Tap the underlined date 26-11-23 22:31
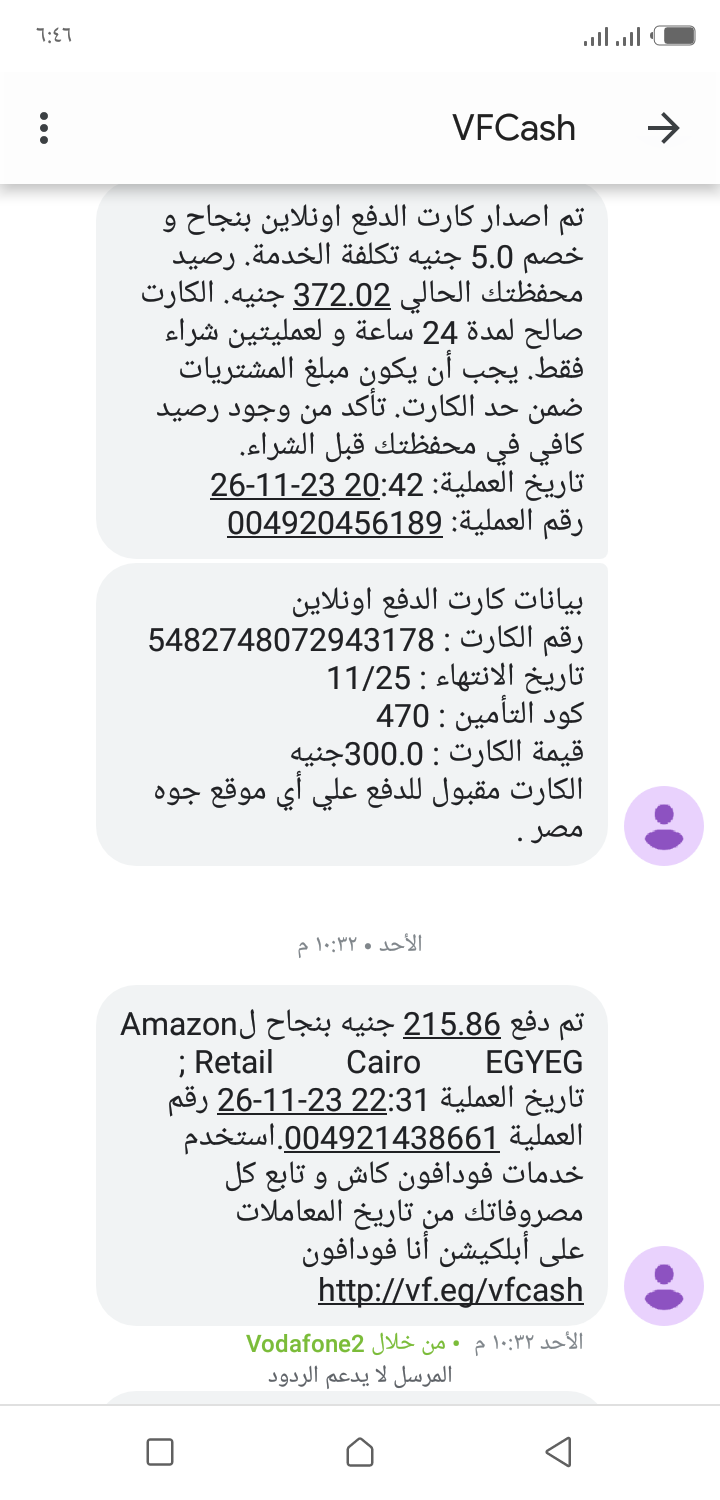This screenshot has height=1500, width=720. pos(324,1100)
